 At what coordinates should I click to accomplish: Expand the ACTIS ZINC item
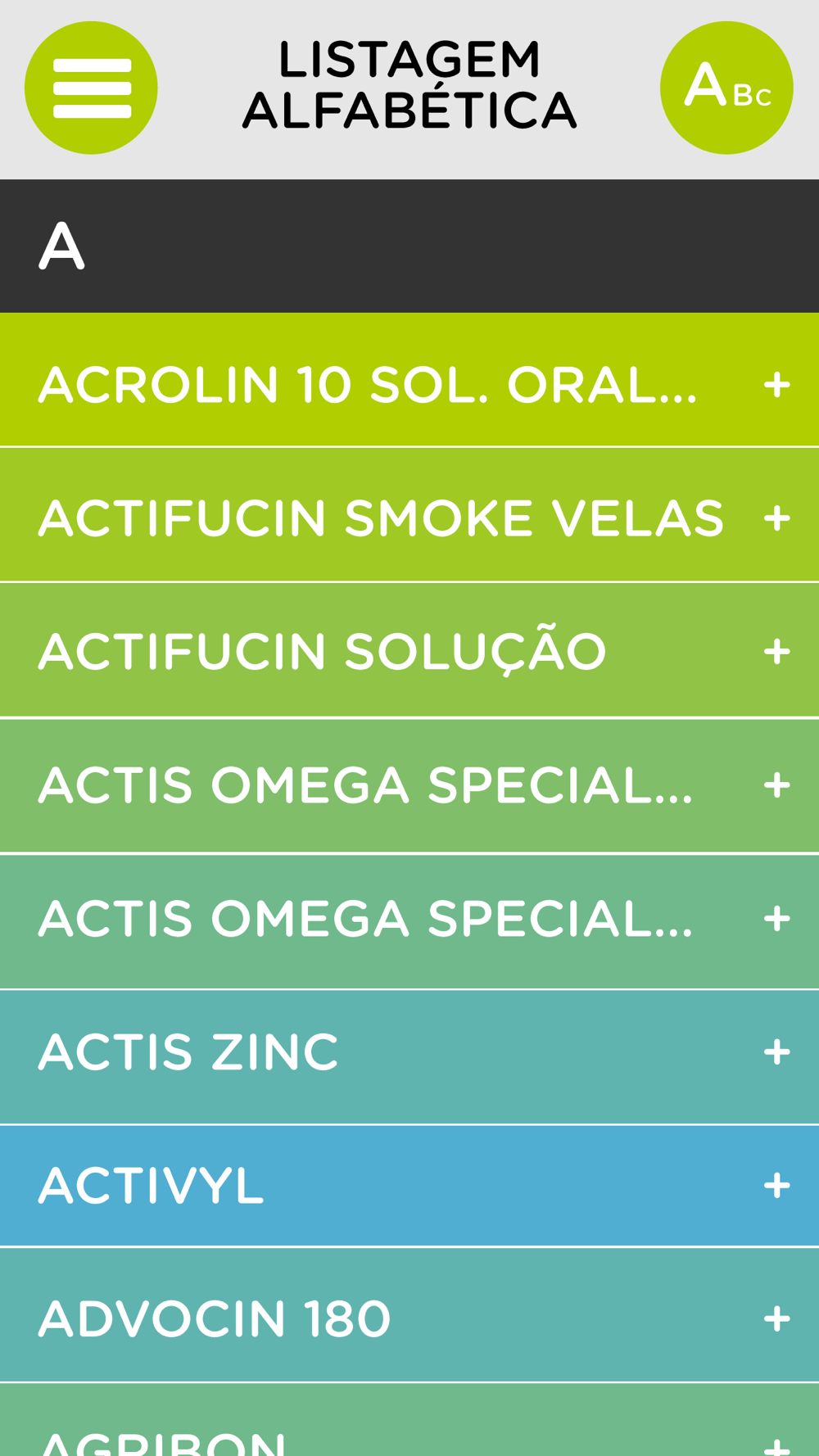[776, 1051]
